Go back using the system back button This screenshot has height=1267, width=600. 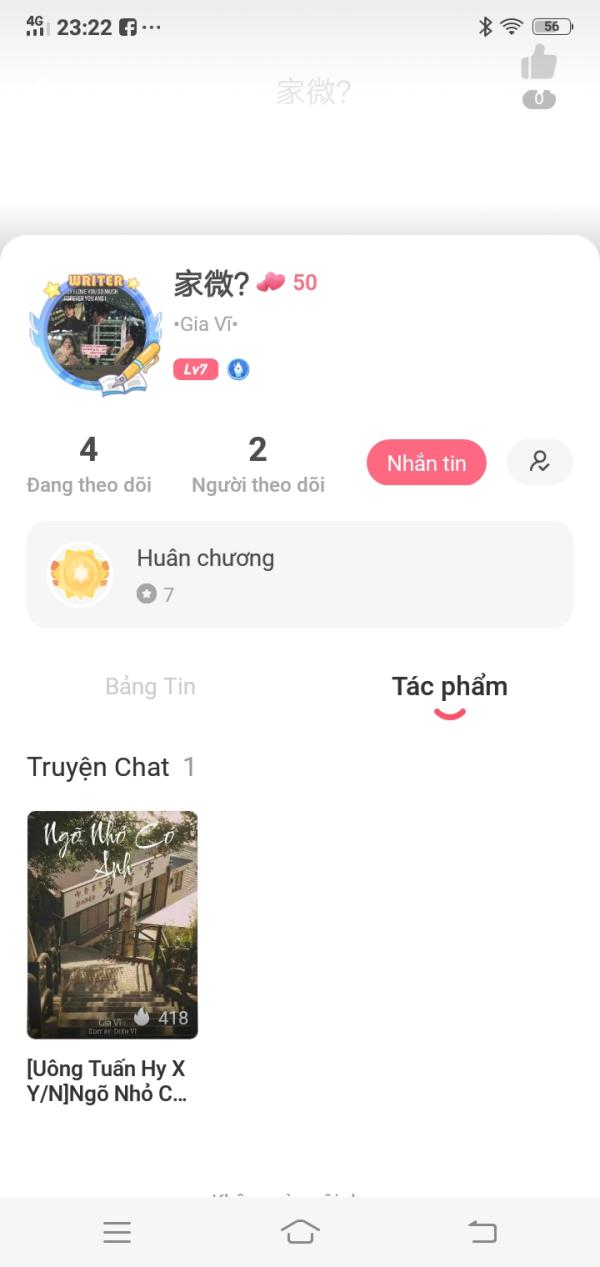click(482, 1232)
